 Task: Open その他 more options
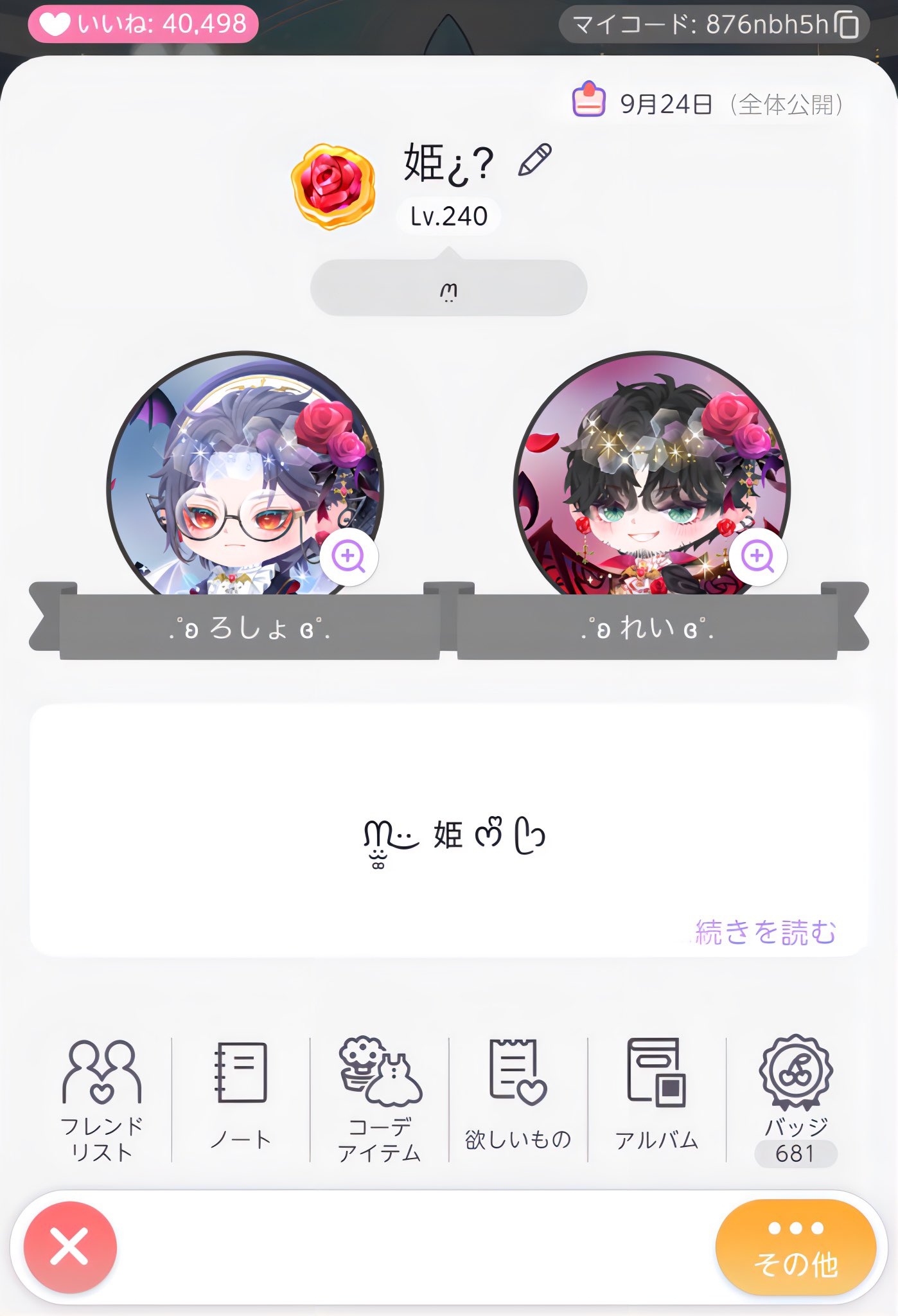pyautogui.click(x=795, y=1247)
